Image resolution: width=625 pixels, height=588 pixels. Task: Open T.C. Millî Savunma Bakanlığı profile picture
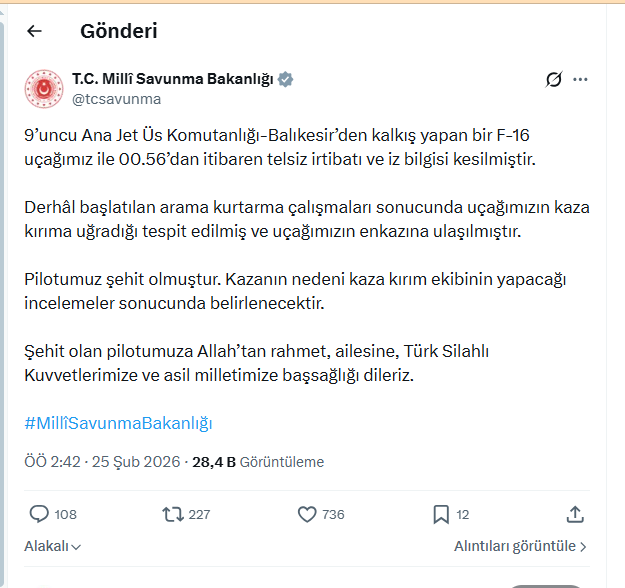[x=44, y=88]
